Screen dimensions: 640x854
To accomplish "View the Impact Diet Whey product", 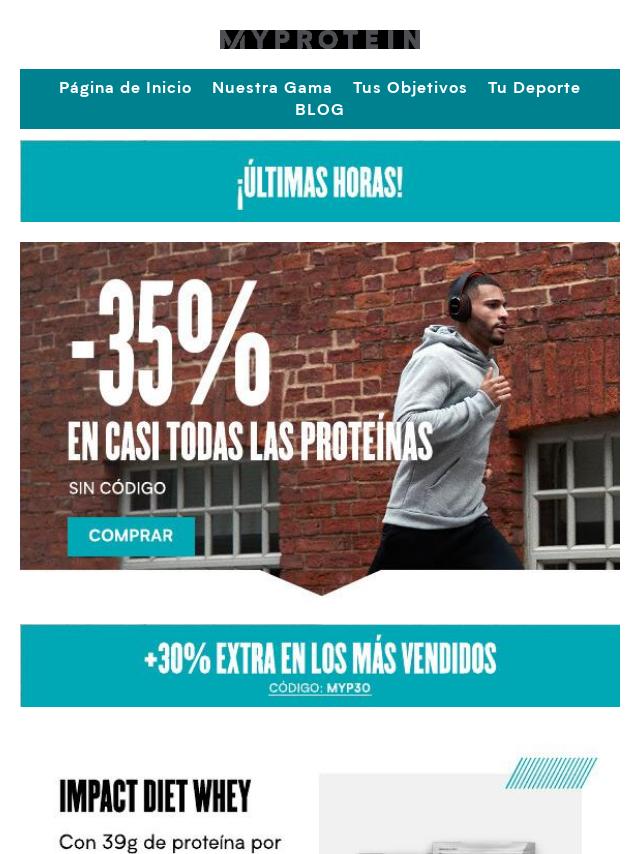I will [155, 797].
